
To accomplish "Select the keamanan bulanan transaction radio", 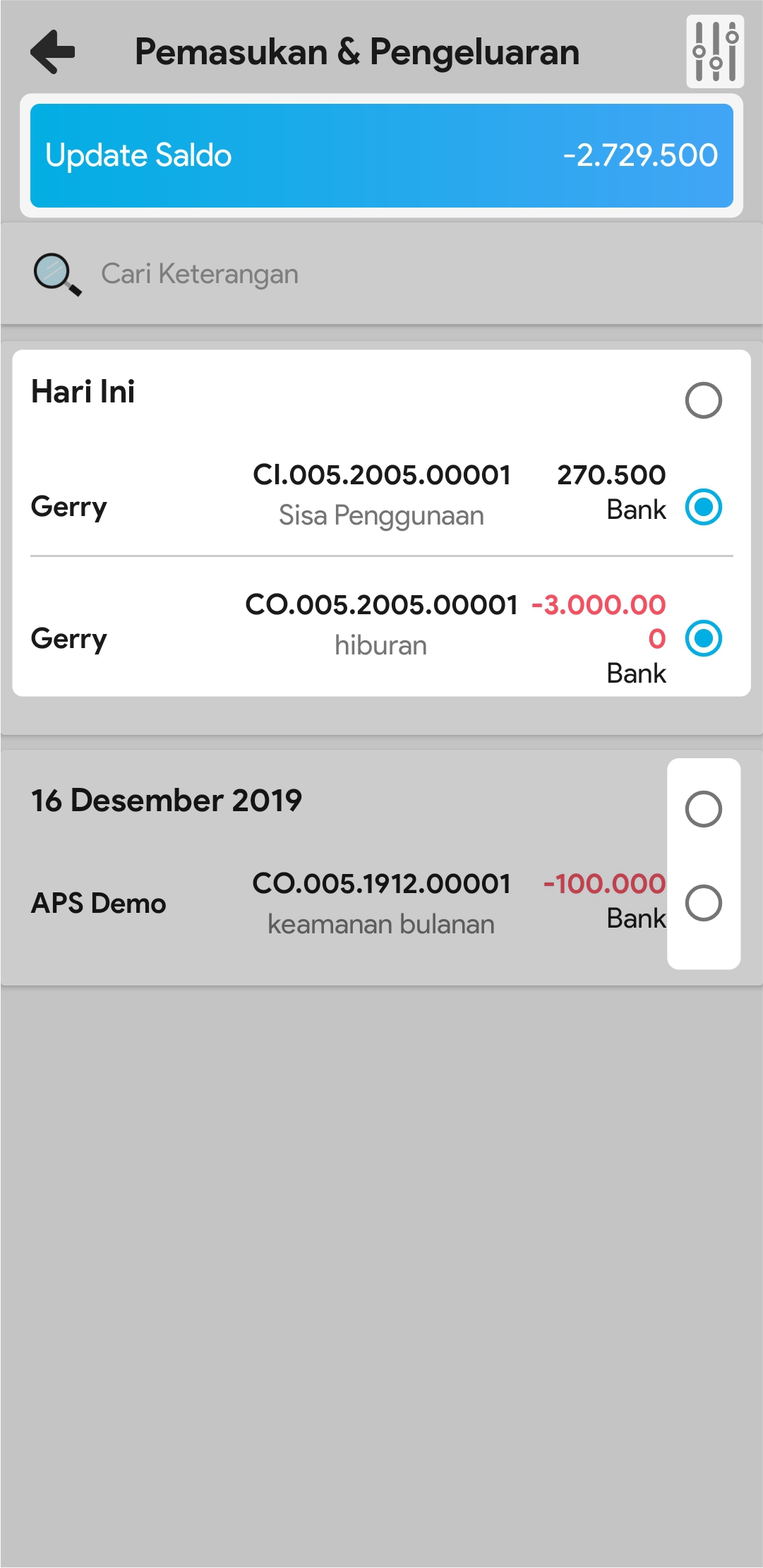I will (703, 903).
